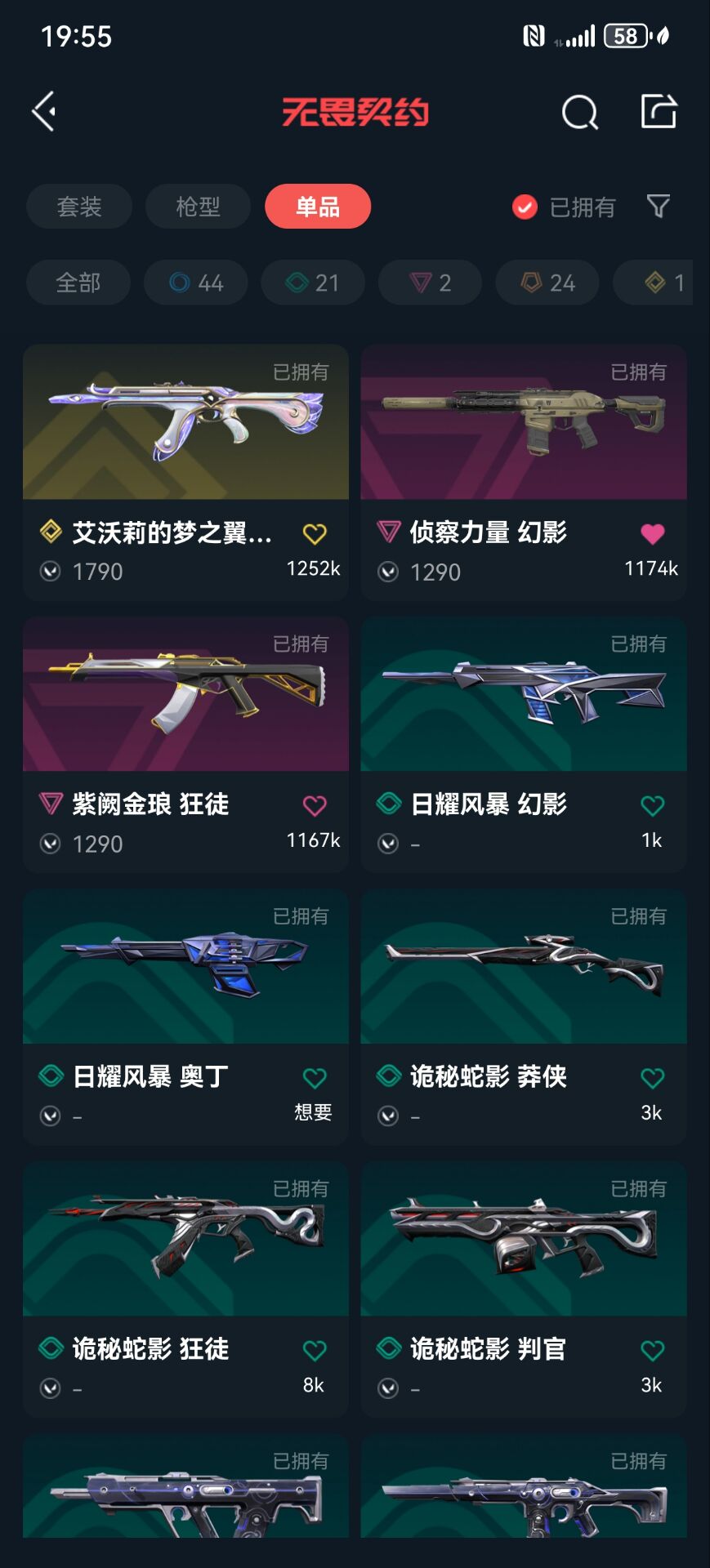Screen dimensions: 710x1568
Task: Open the filter funnel icon
Action: (x=658, y=206)
